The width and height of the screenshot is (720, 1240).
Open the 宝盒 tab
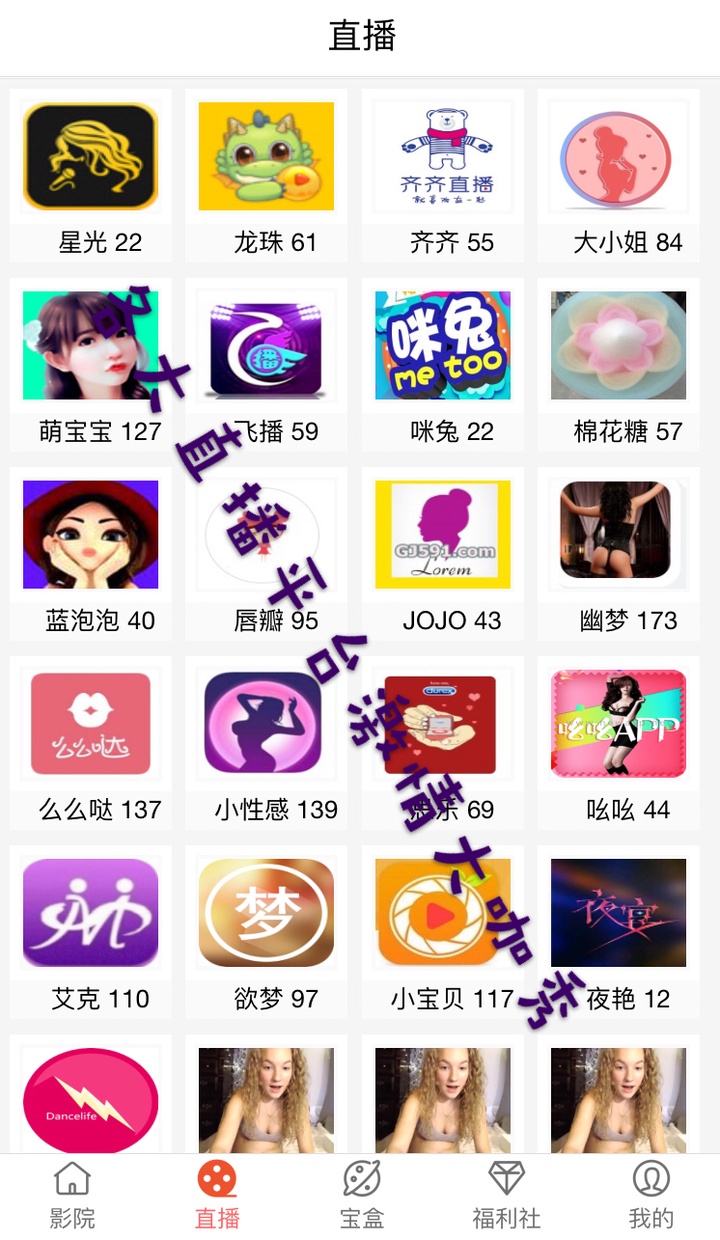[361, 1195]
